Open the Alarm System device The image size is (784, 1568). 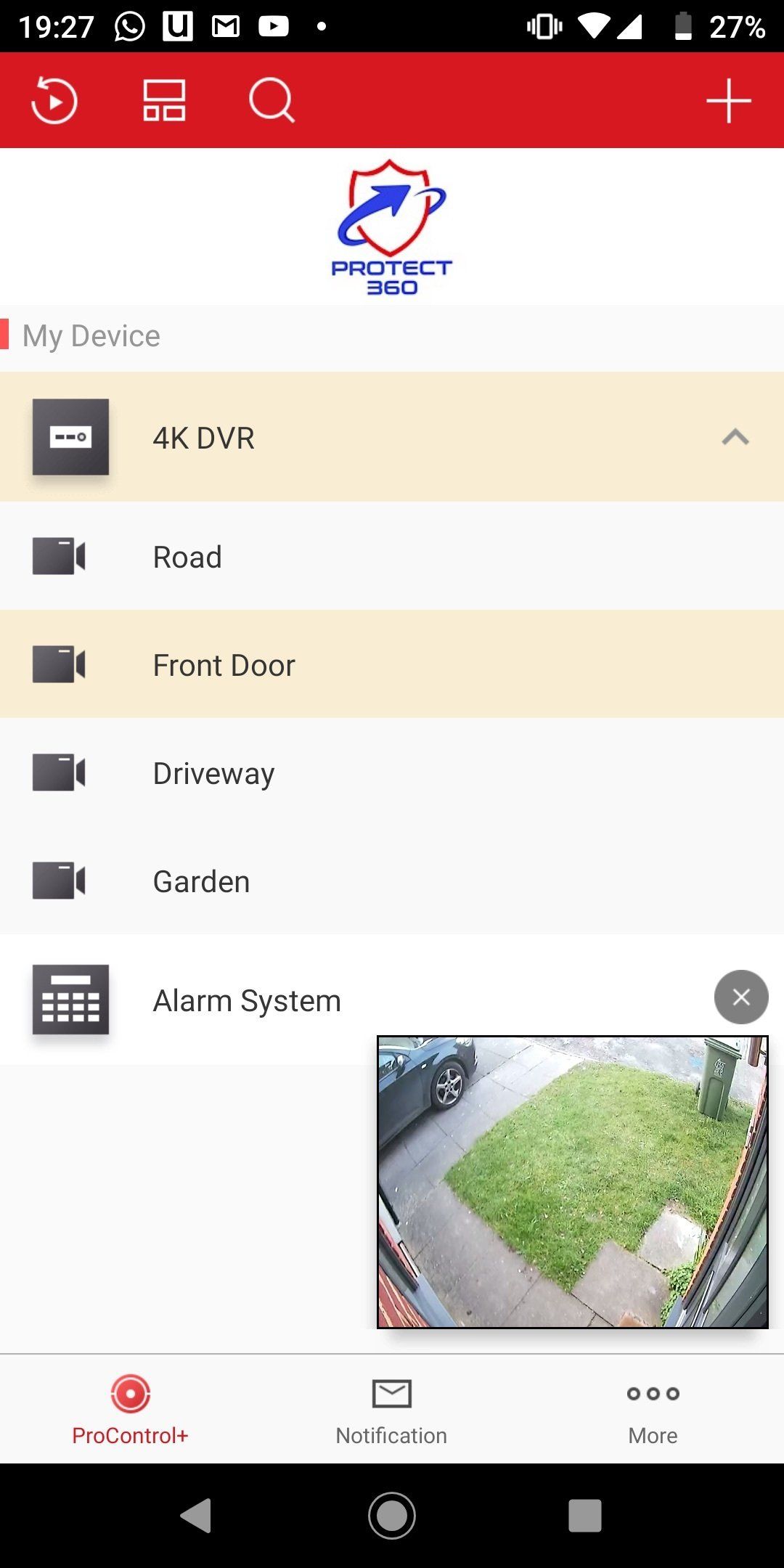point(247,1000)
